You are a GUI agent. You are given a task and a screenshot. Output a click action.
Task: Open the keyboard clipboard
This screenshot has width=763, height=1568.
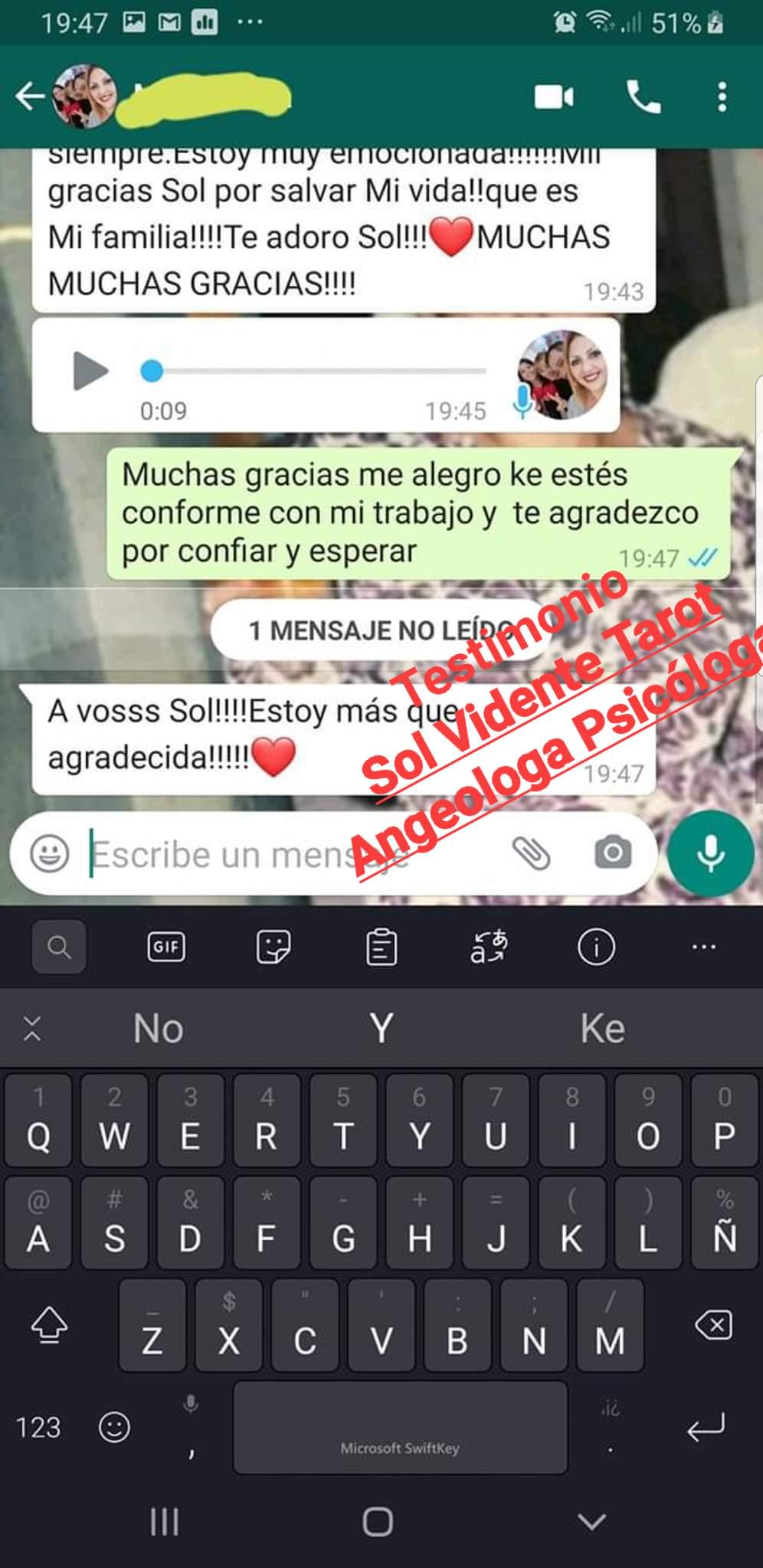tap(381, 947)
